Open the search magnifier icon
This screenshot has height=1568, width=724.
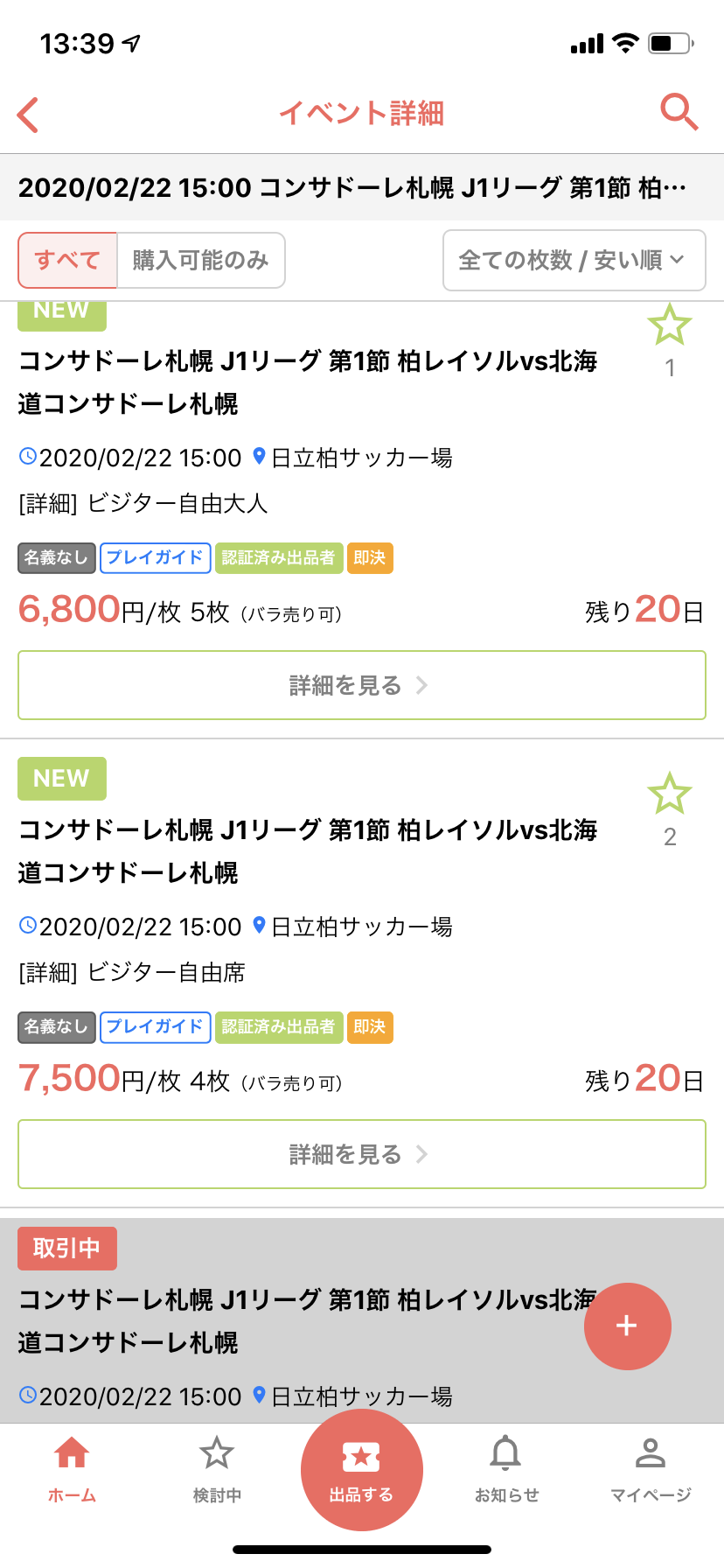pos(679,113)
